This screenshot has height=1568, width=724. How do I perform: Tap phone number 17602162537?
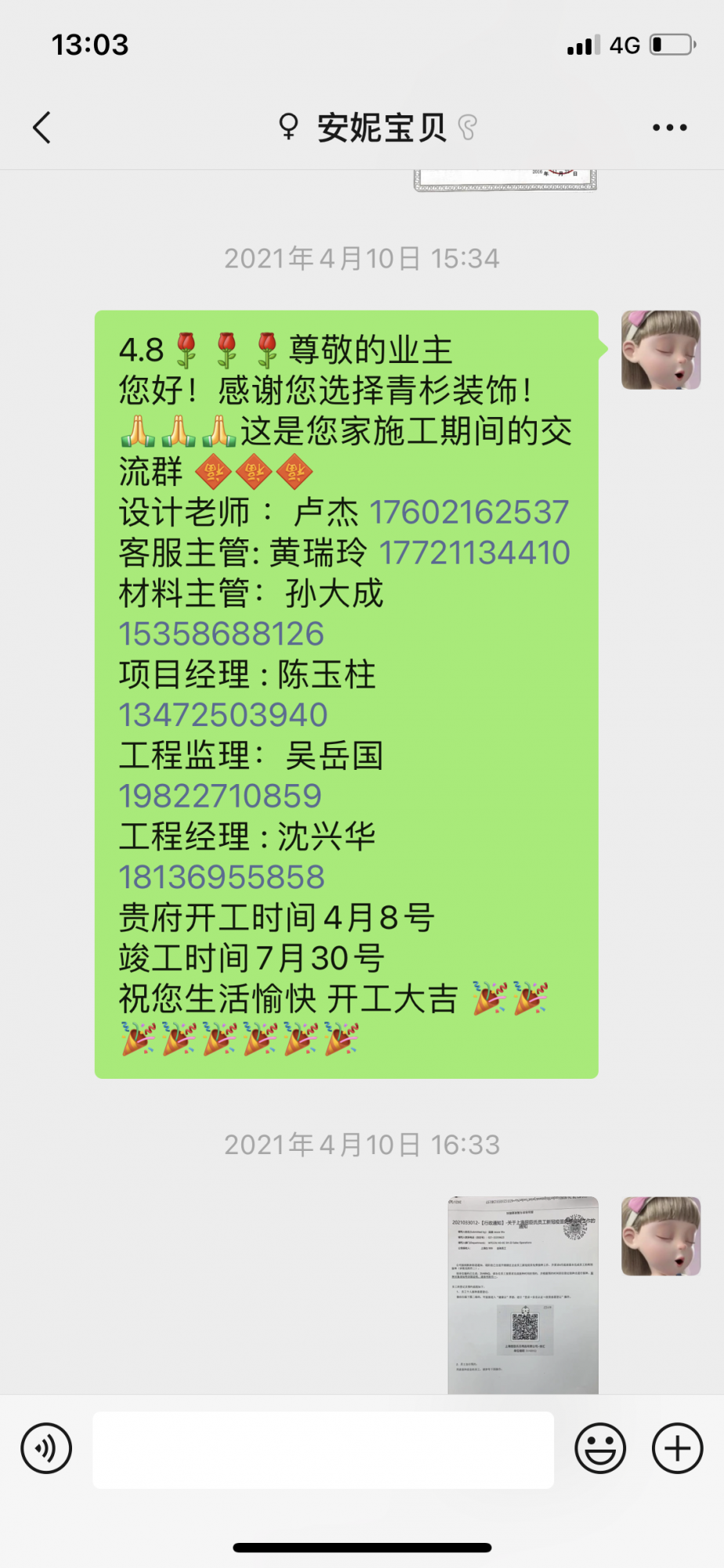(x=469, y=512)
